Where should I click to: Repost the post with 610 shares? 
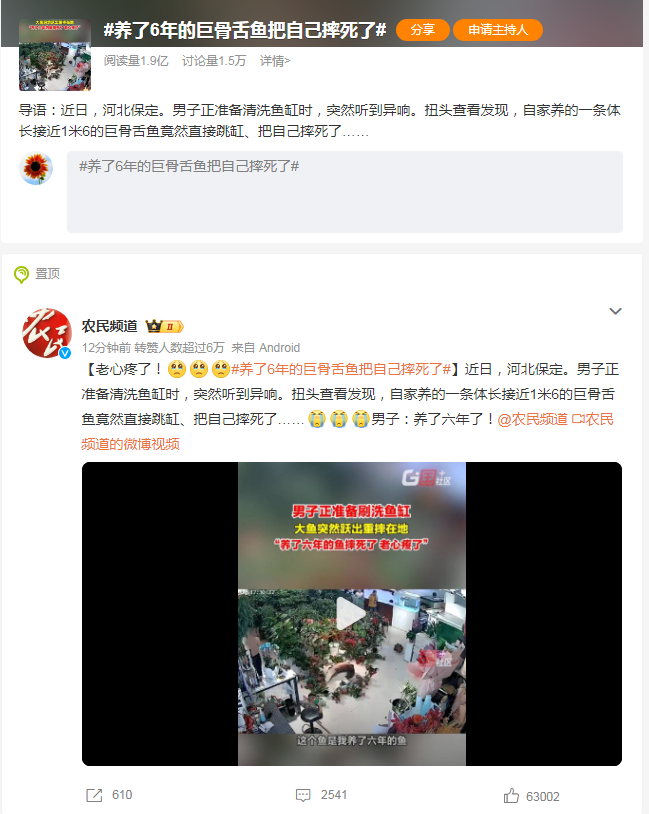109,795
